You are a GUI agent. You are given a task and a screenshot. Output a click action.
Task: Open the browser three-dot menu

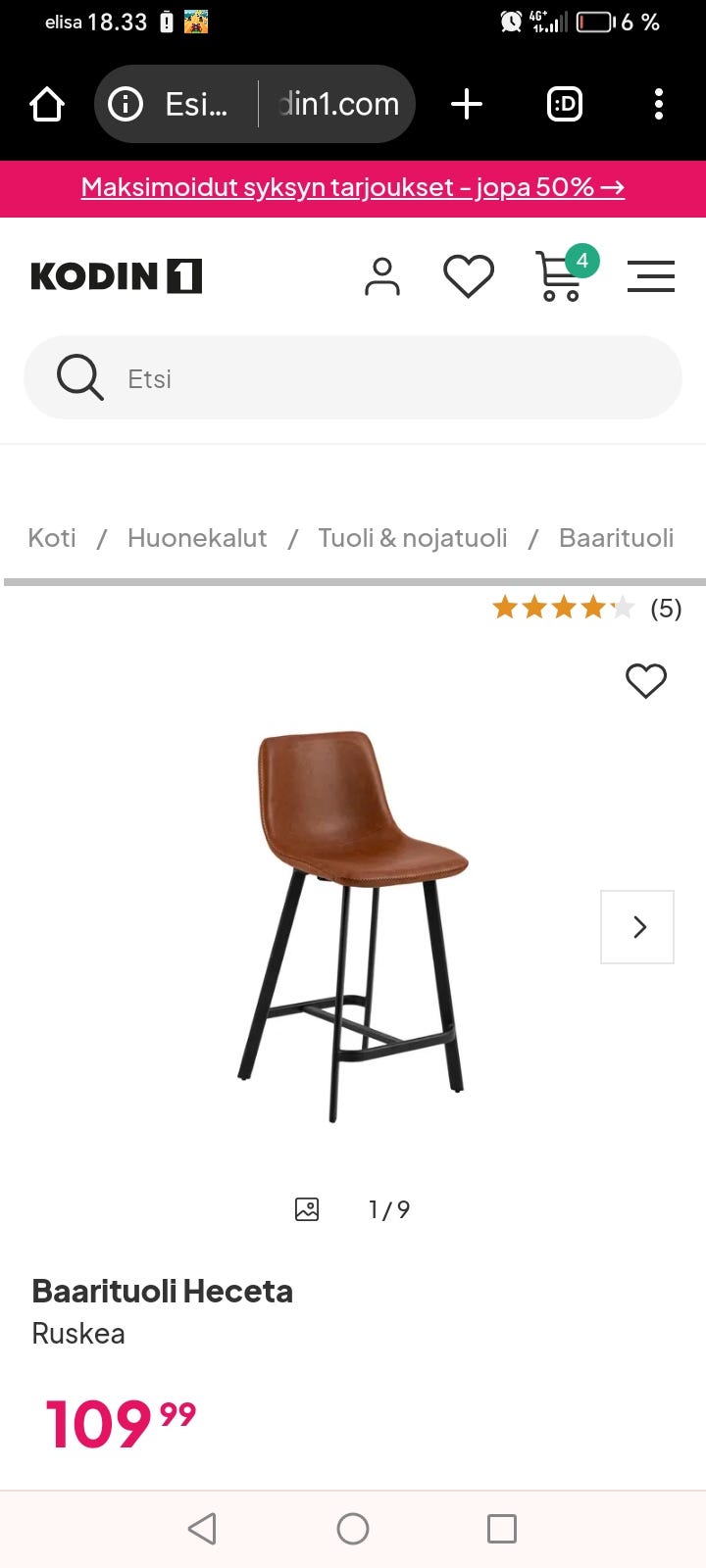tap(658, 104)
